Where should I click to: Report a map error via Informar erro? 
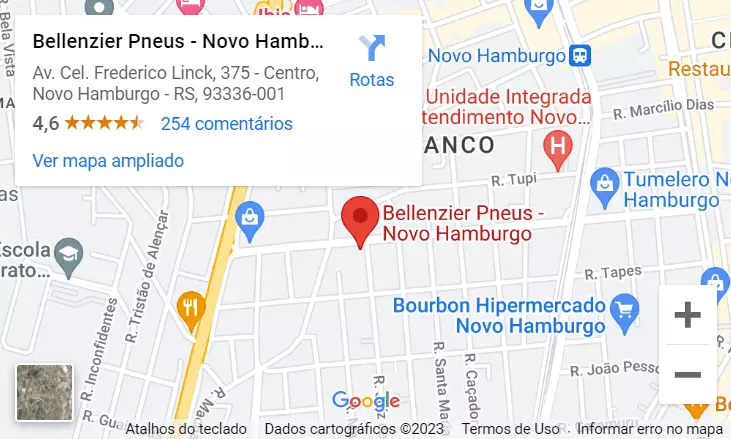(x=649, y=429)
